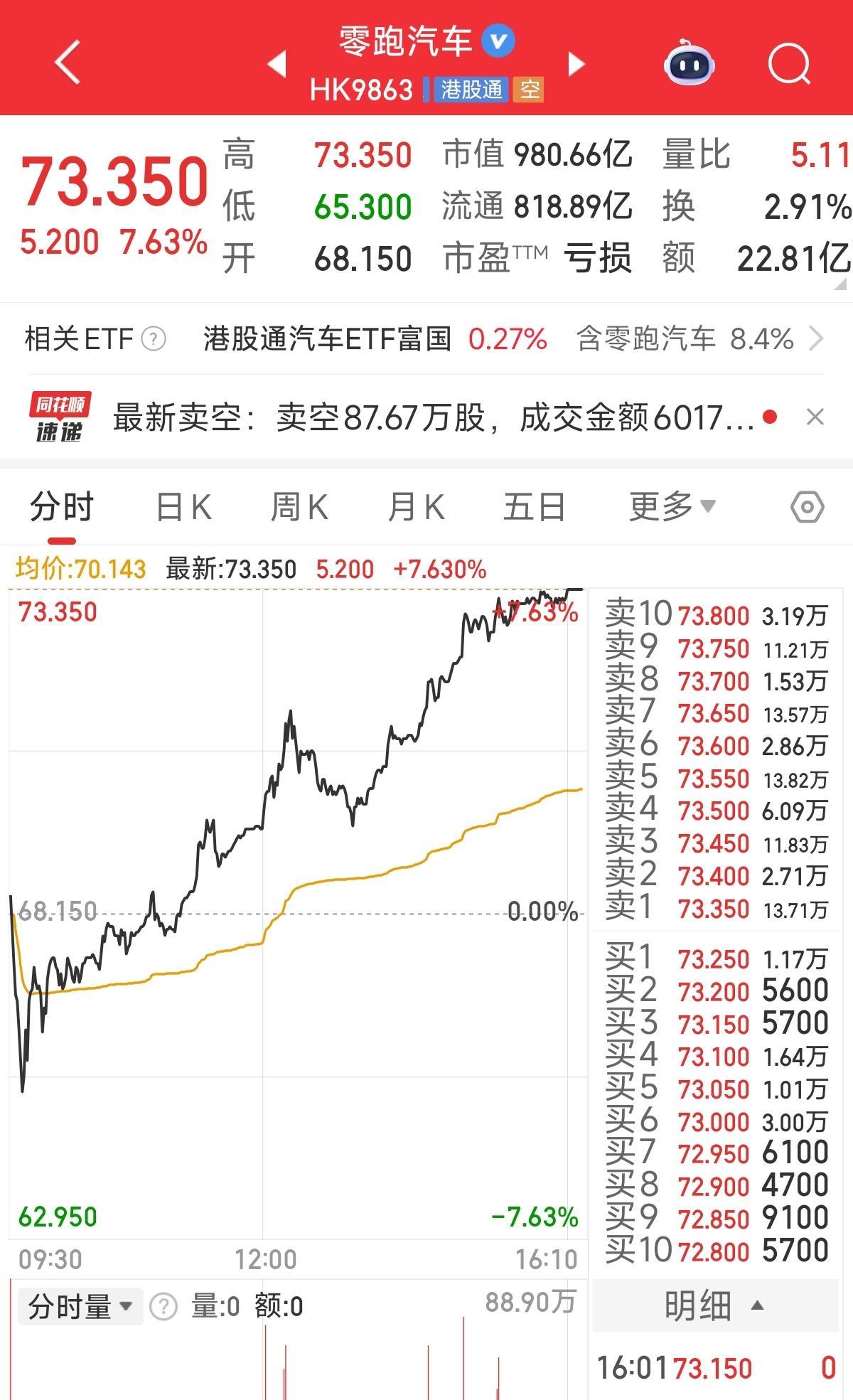Screen dimensions: 853x1400
Task: Tap the help icon beside 分时量
Action: pos(163,1306)
